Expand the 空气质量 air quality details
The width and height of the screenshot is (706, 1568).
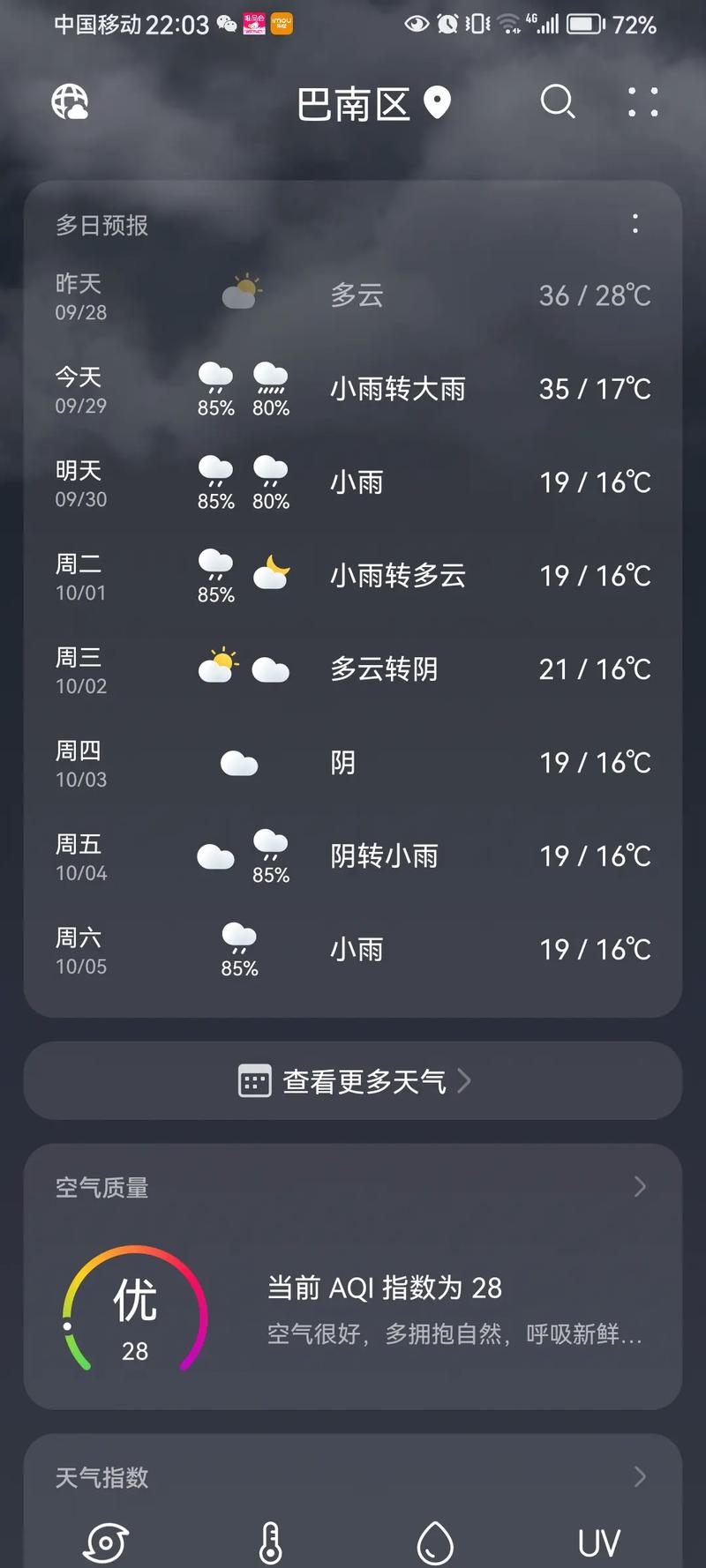[x=639, y=1188]
